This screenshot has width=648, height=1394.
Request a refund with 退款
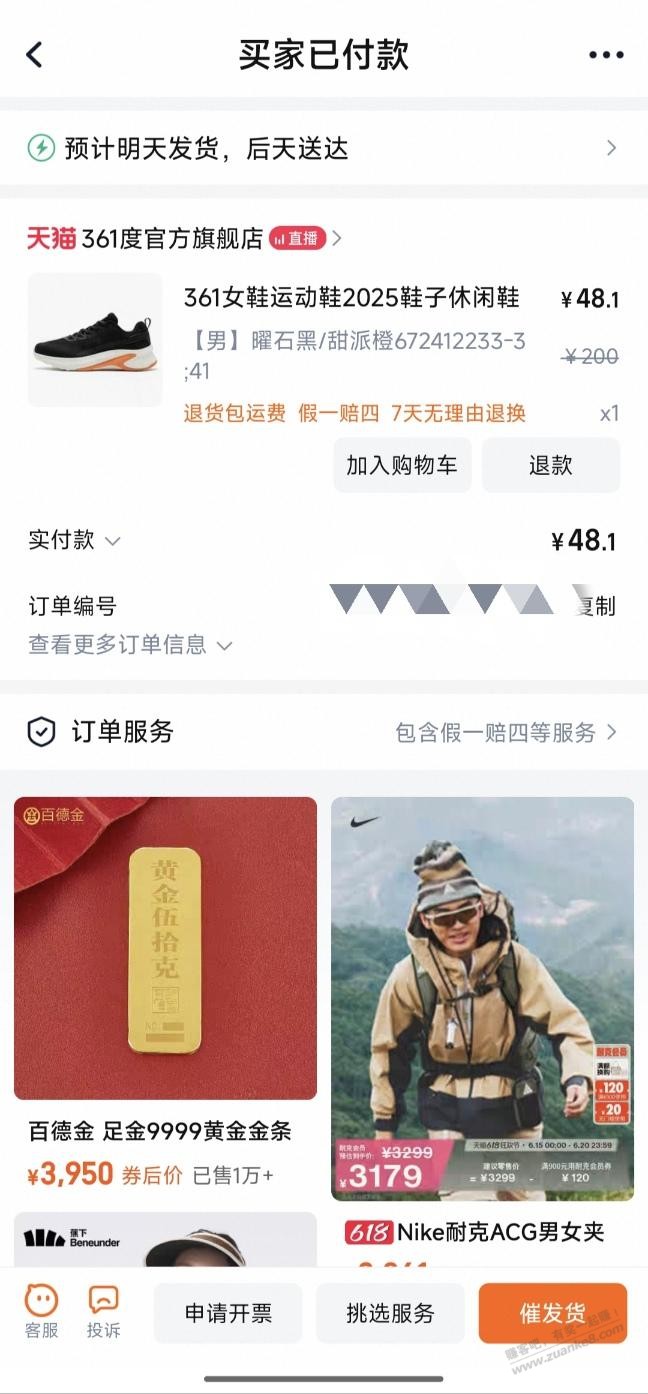550,465
